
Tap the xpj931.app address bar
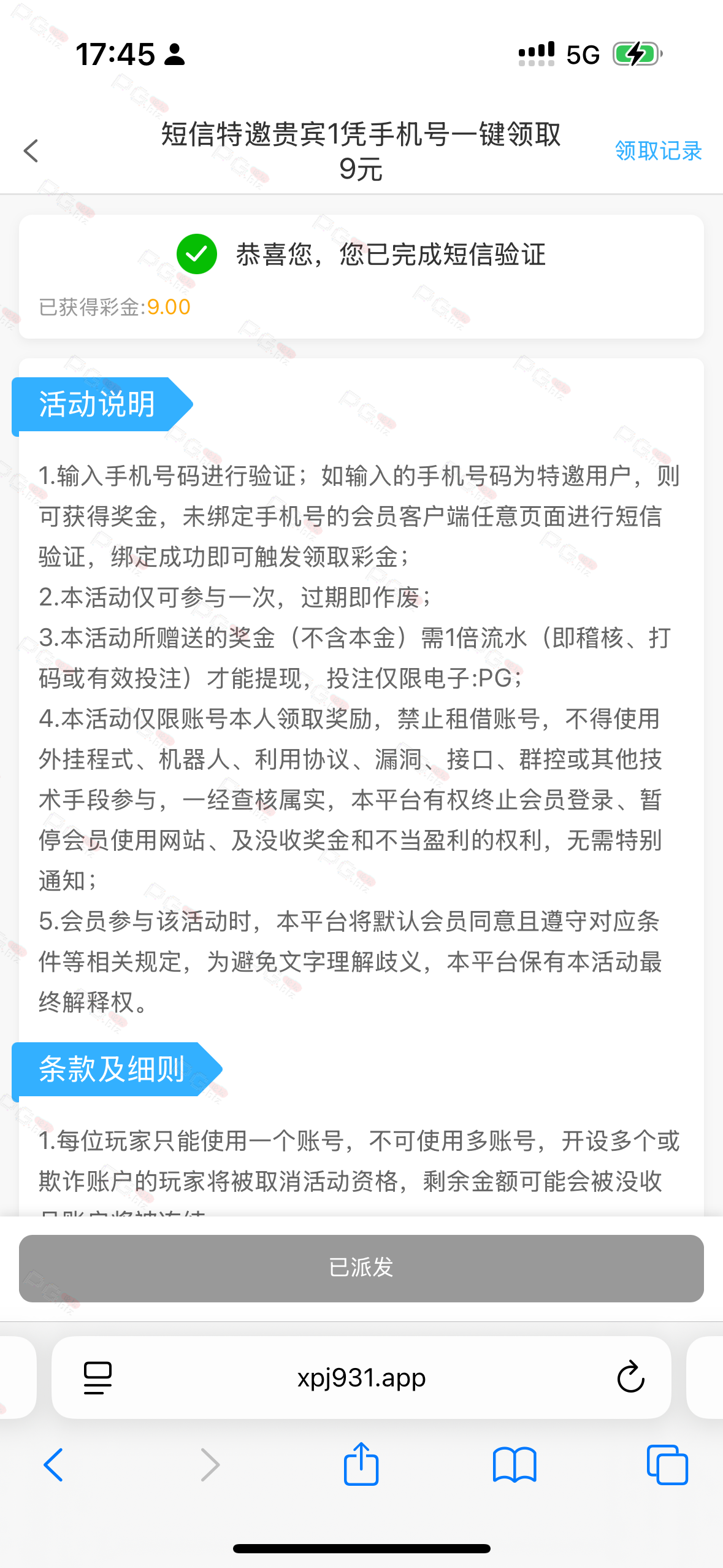[x=361, y=1378]
